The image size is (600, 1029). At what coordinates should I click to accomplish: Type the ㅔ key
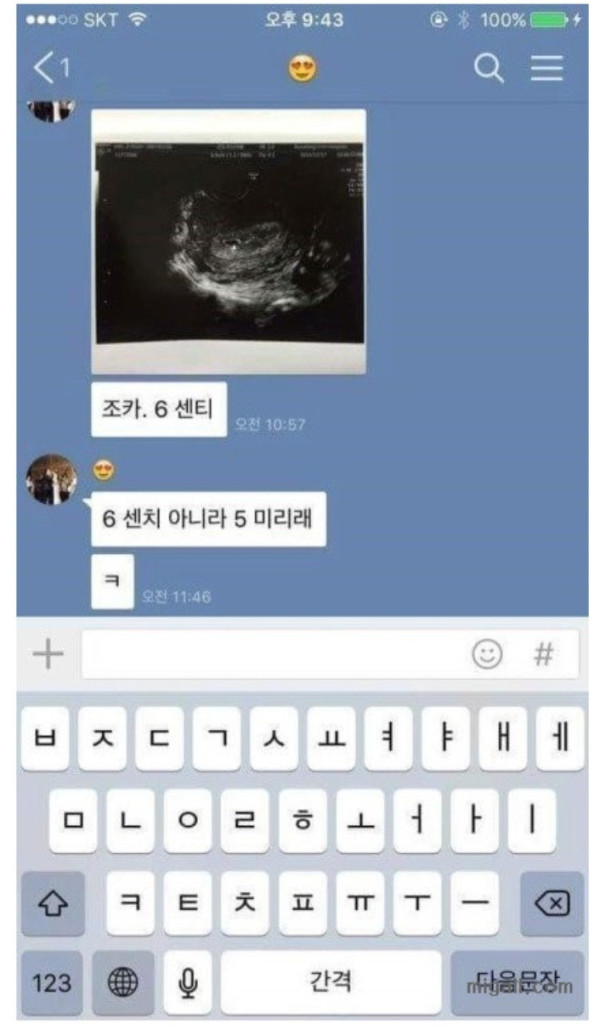click(x=560, y=740)
